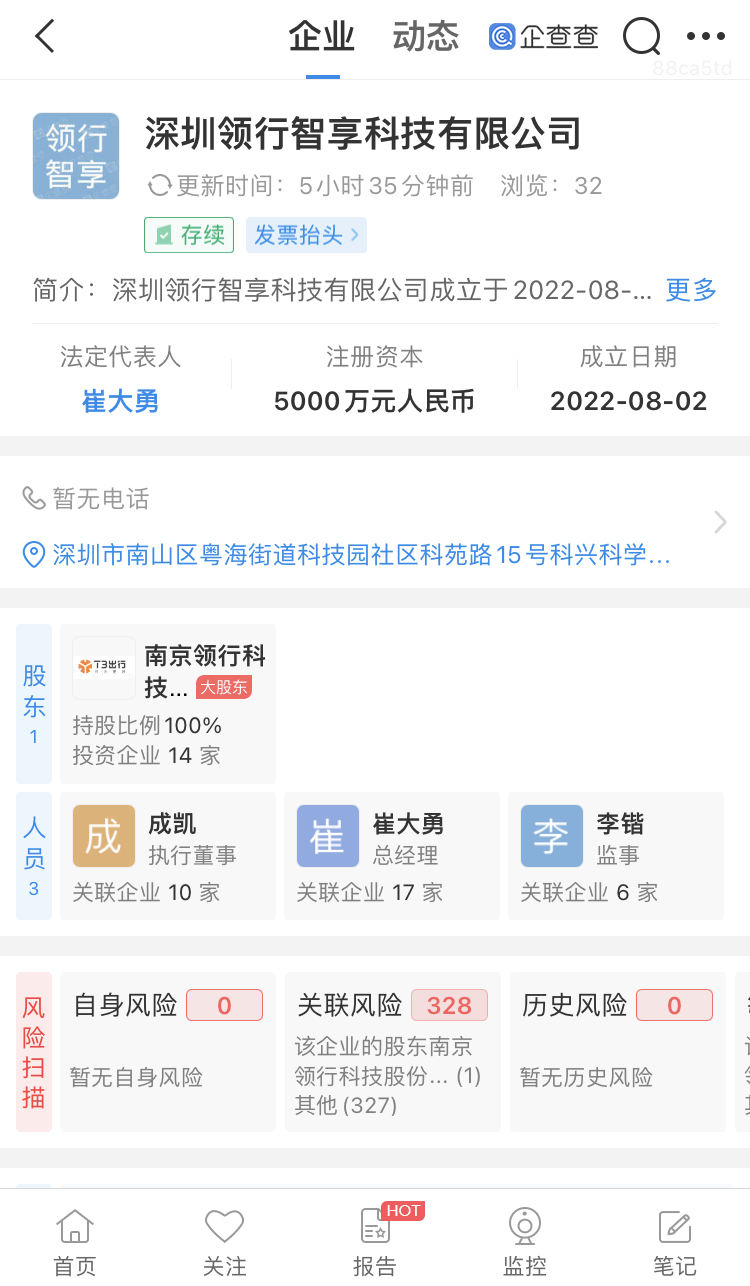
Task: Open the search magnifier icon
Action: click(x=642, y=37)
